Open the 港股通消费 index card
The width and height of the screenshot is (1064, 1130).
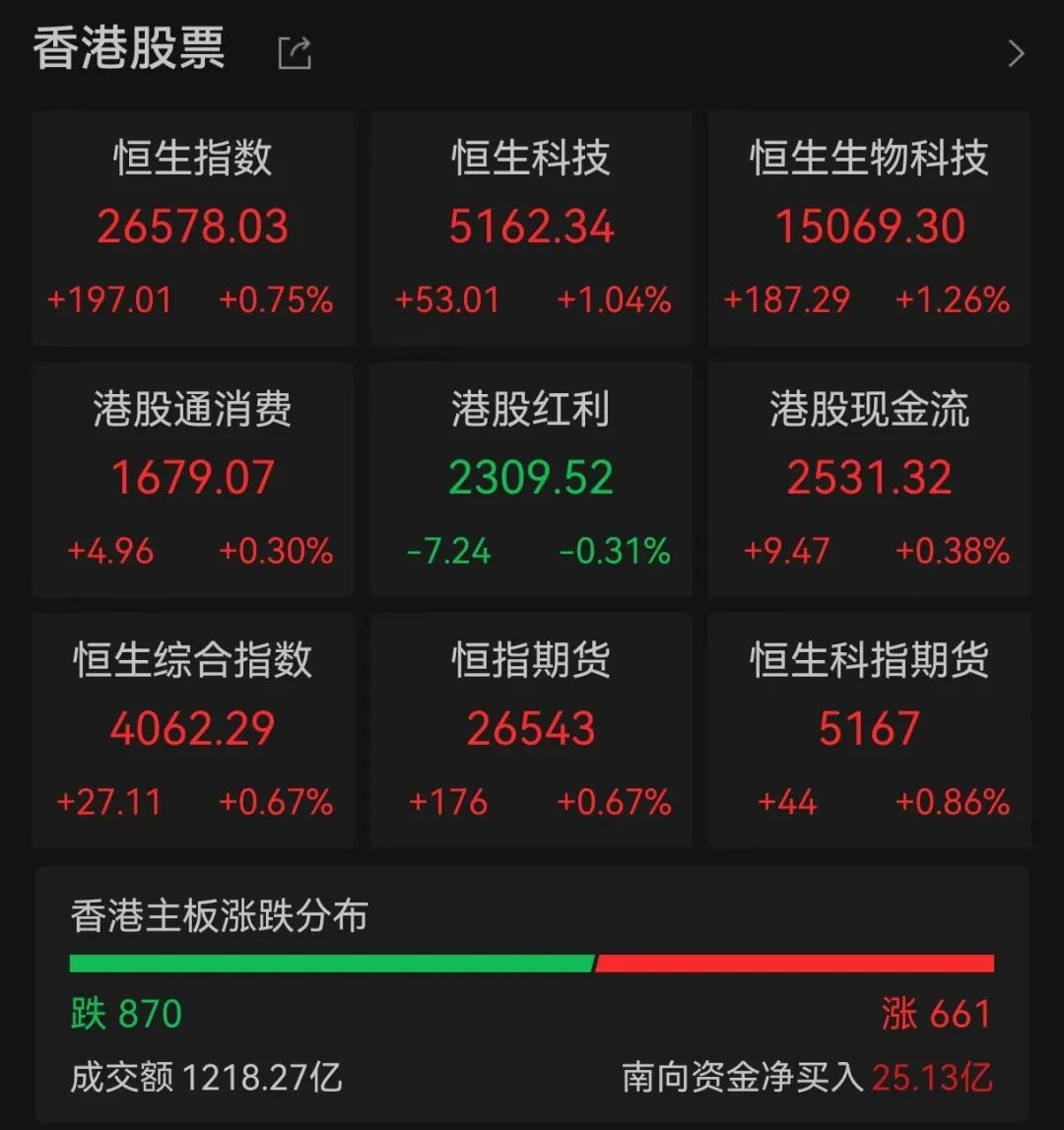tap(193, 479)
